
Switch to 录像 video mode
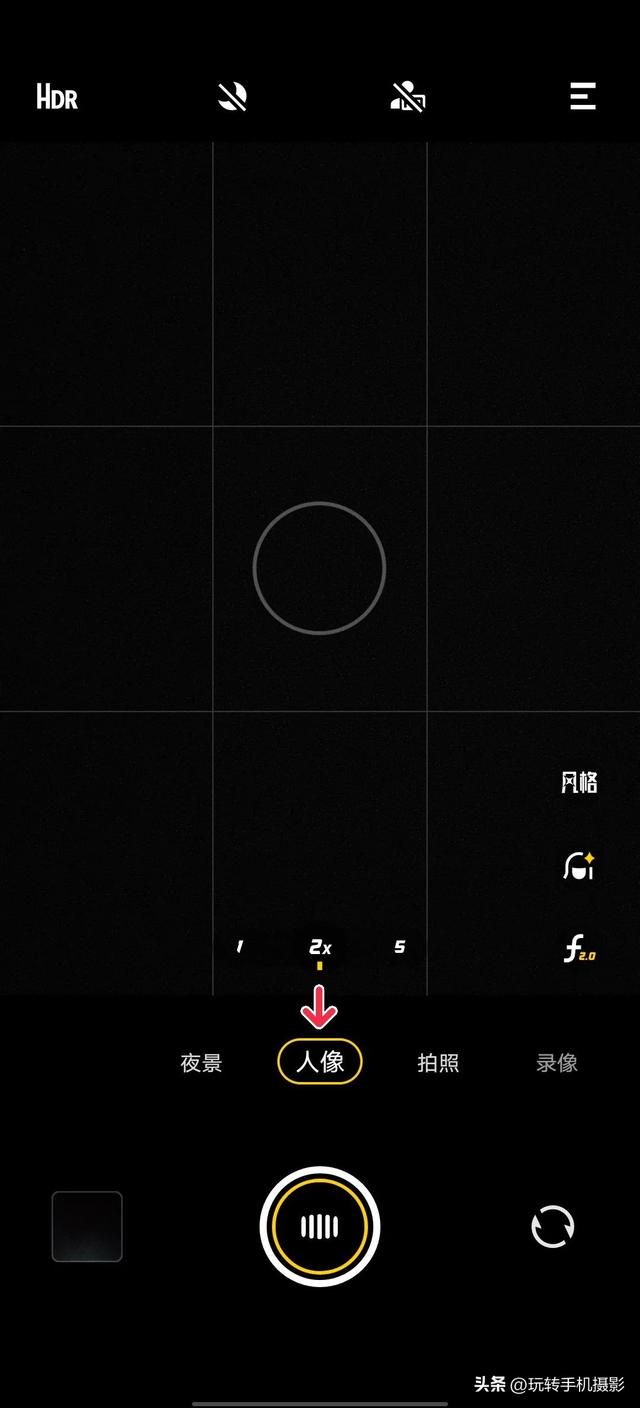(557, 1063)
